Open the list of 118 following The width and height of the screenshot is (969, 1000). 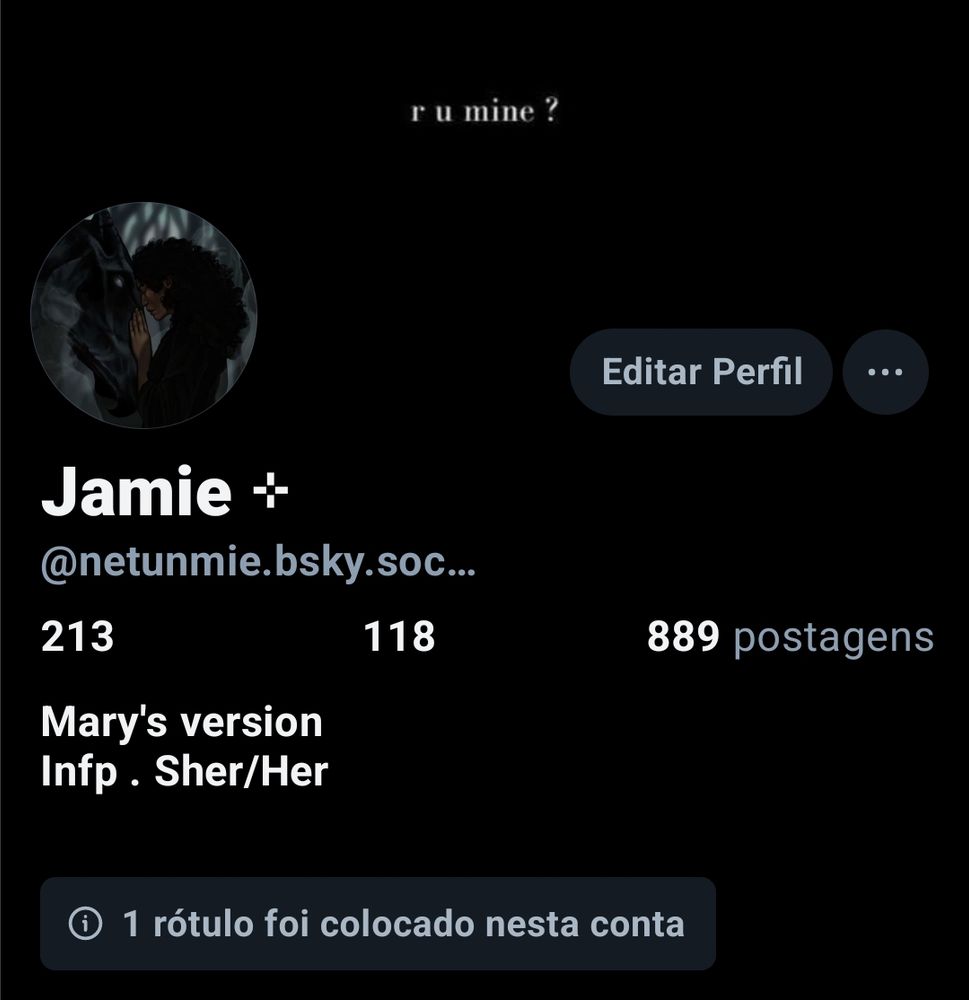[x=400, y=637]
